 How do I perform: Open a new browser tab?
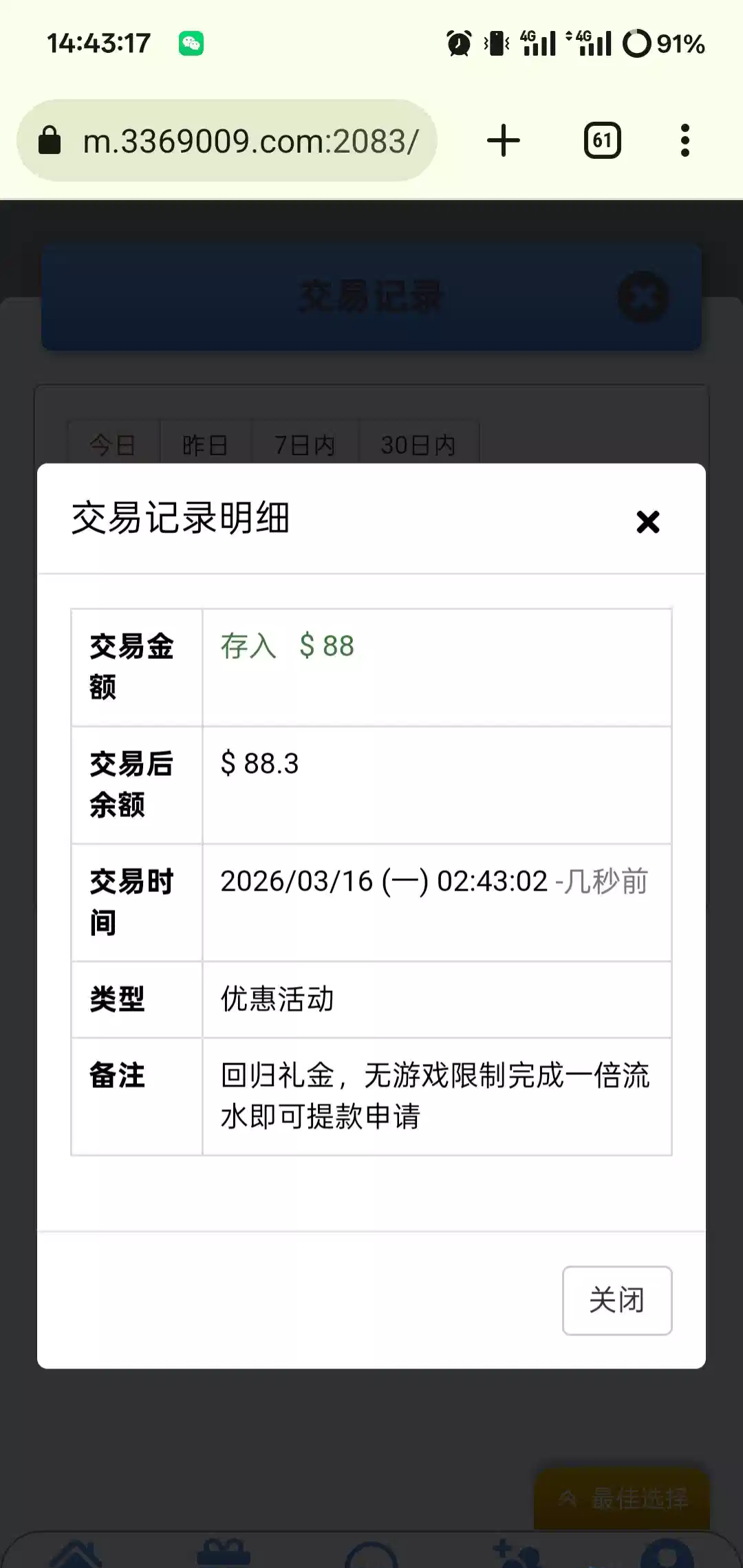pos(504,141)
